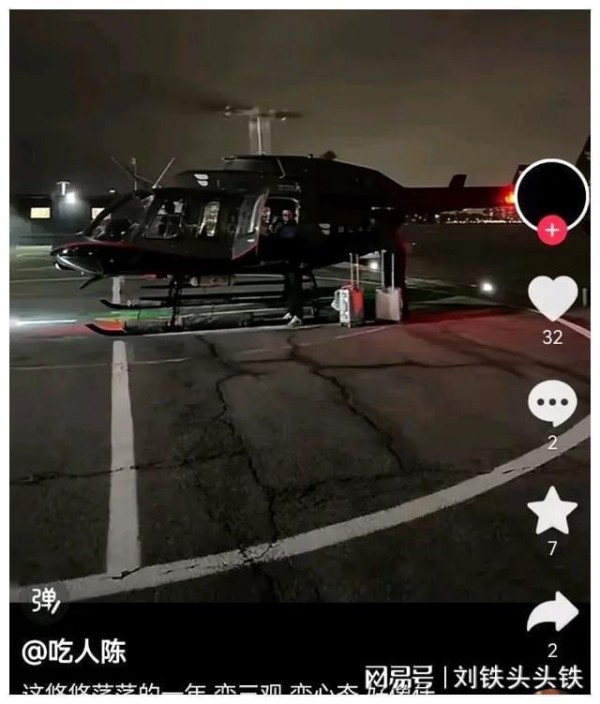Open the @吃人陈 profile
The height and width of the screenshot is (704, 600).
point(75,652)
